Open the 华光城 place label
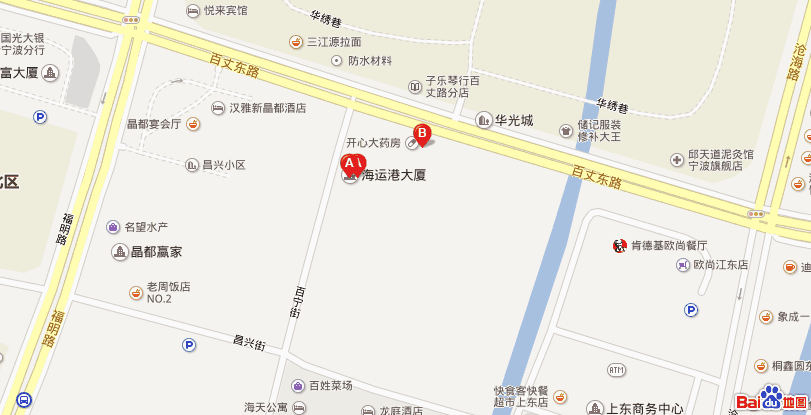The width and height of the screenshot is (811, 415). [x=513, y=120]
